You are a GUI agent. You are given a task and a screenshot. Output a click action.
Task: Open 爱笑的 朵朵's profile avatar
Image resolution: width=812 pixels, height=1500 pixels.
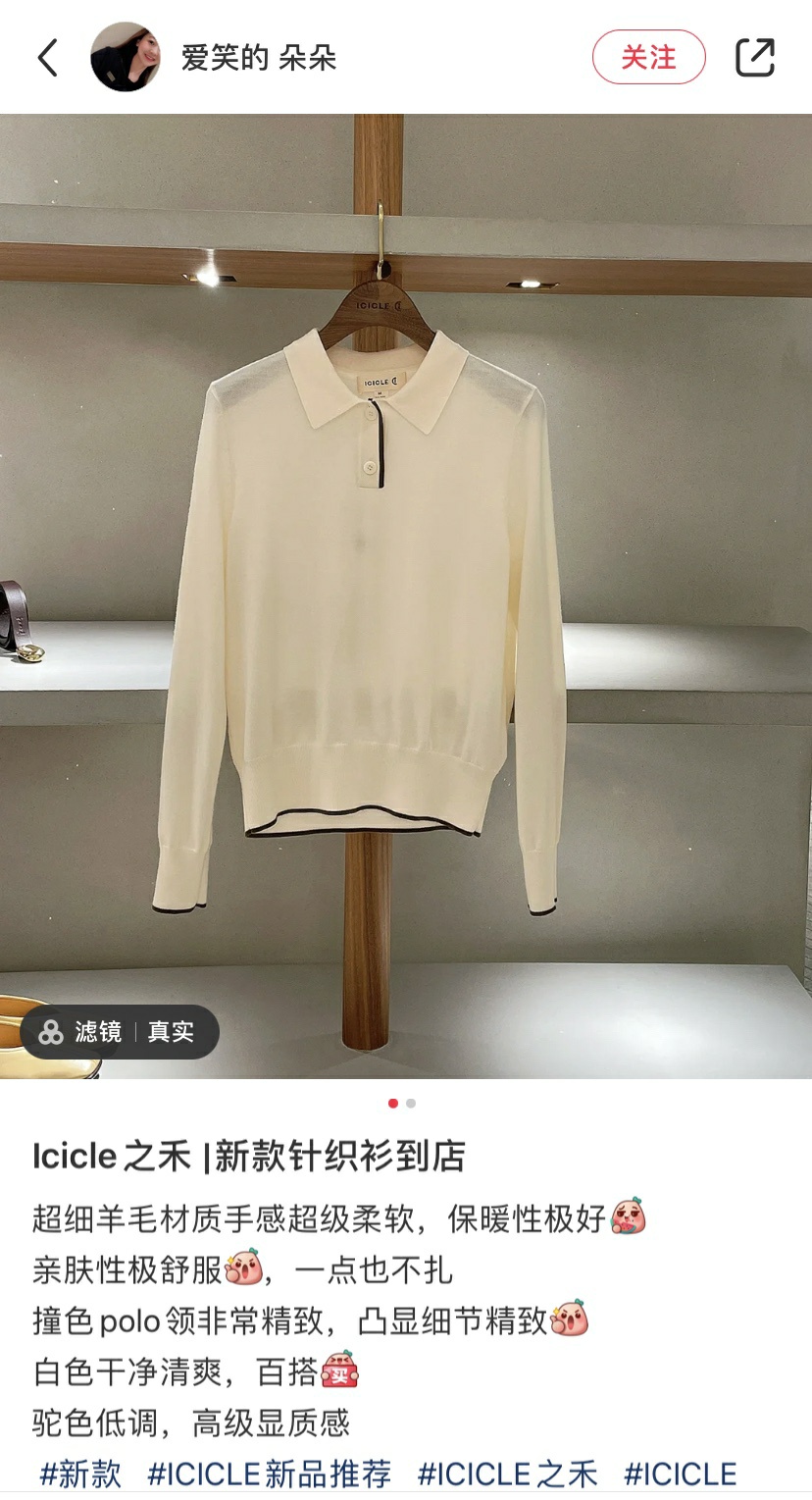click(x=126, y=58)
